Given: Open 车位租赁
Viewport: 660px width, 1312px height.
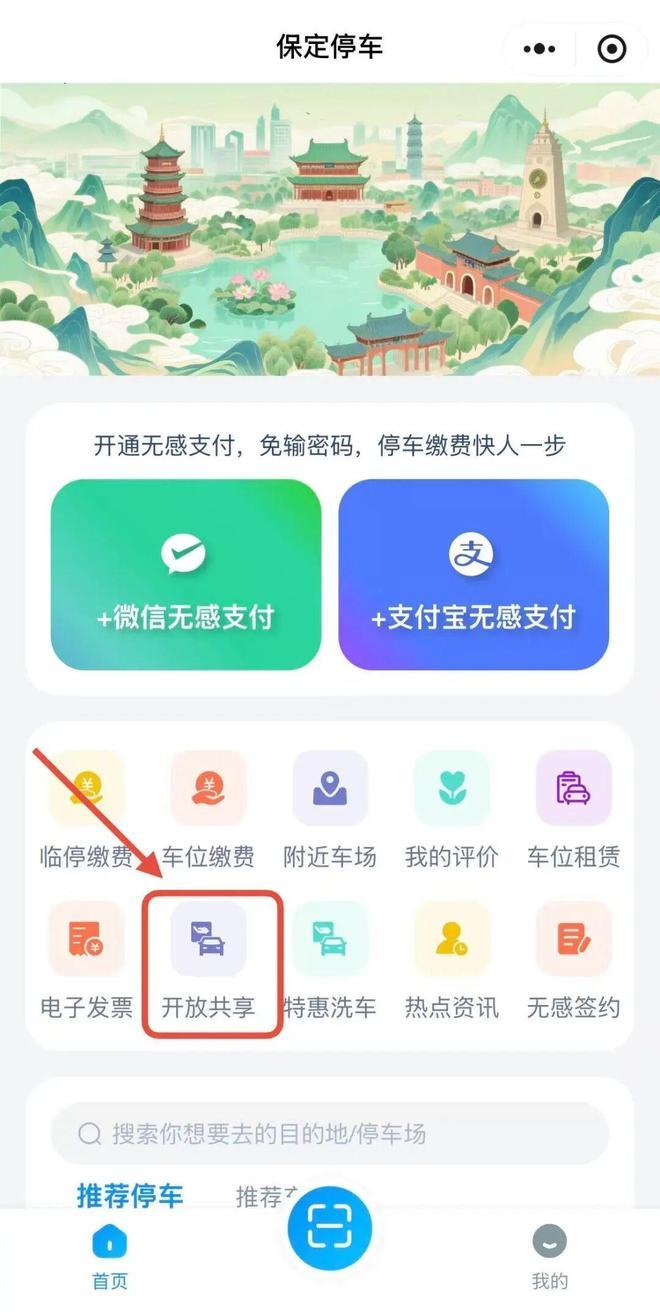Looking at the screenshot, I should pyautogui.click(x=574, y=810).
